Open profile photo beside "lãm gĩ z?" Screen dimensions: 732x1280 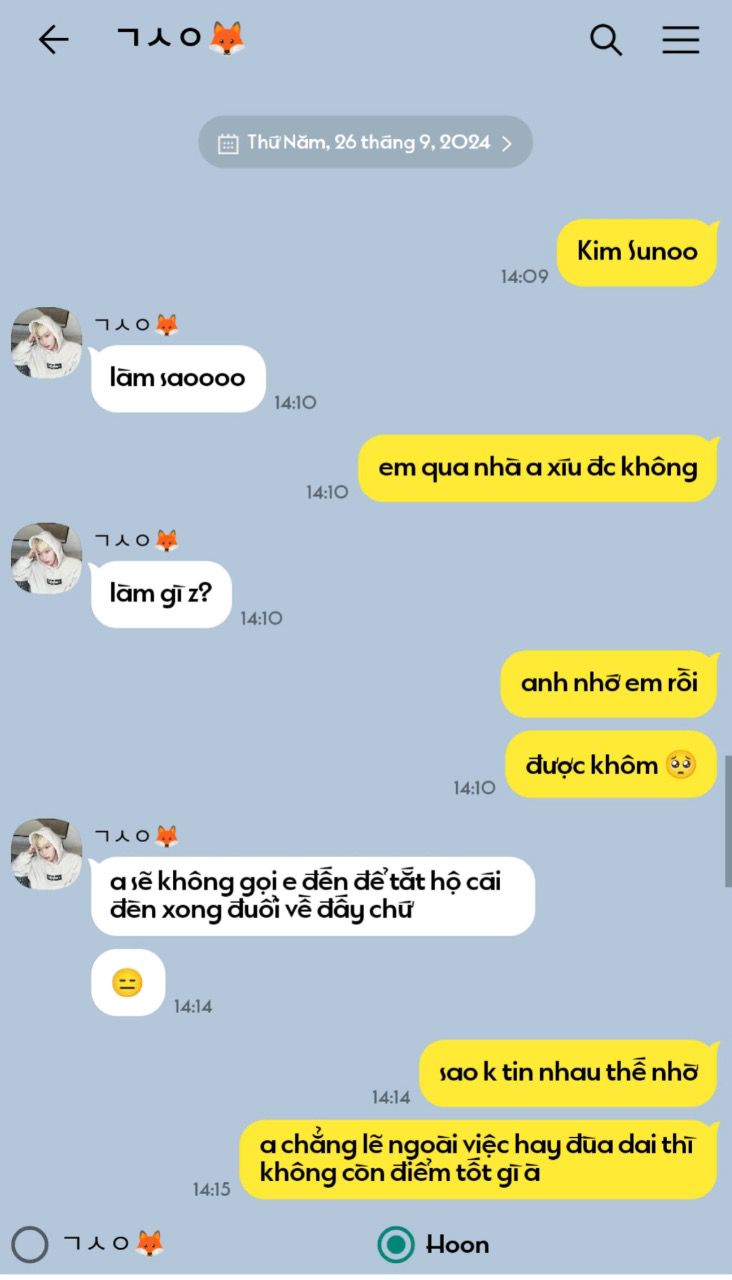pos(46,558)
